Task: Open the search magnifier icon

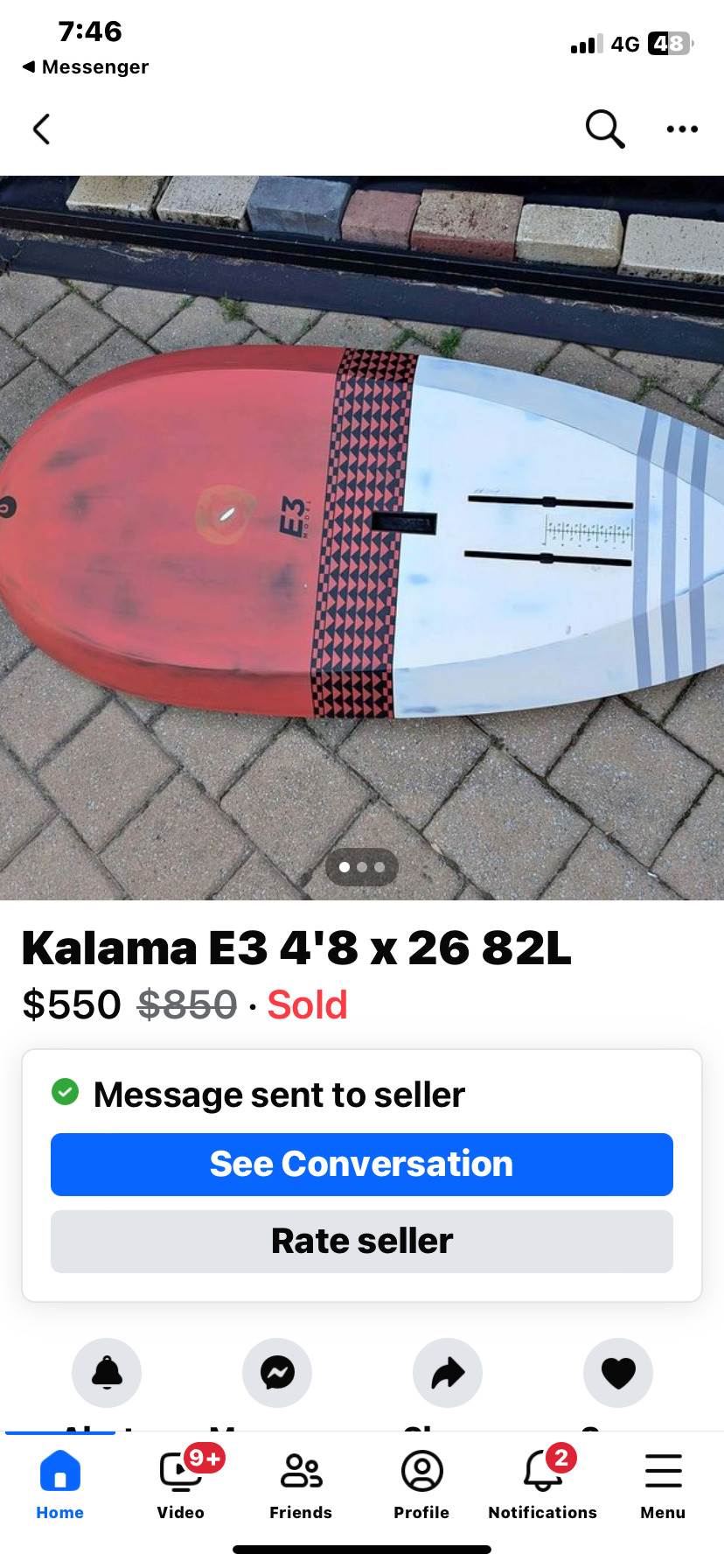Action: click(604, 129)
